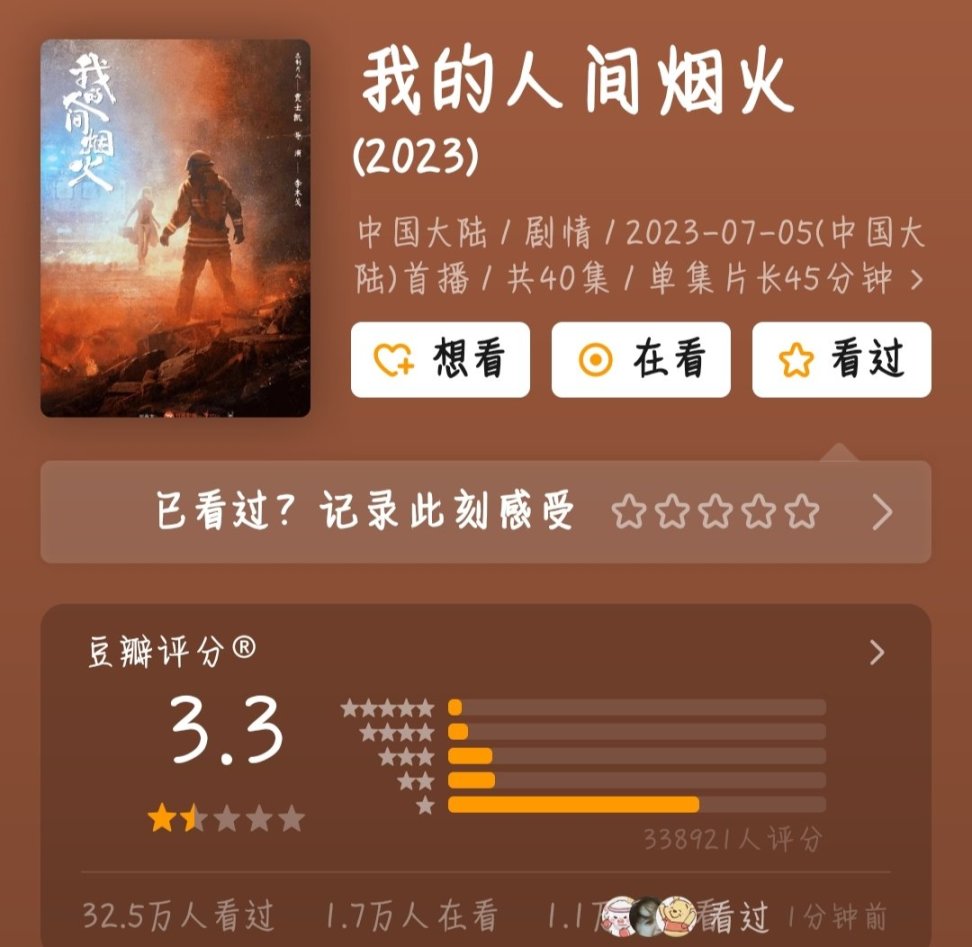Mark the show as 在看 (watching)

click(x=641, y=360)
